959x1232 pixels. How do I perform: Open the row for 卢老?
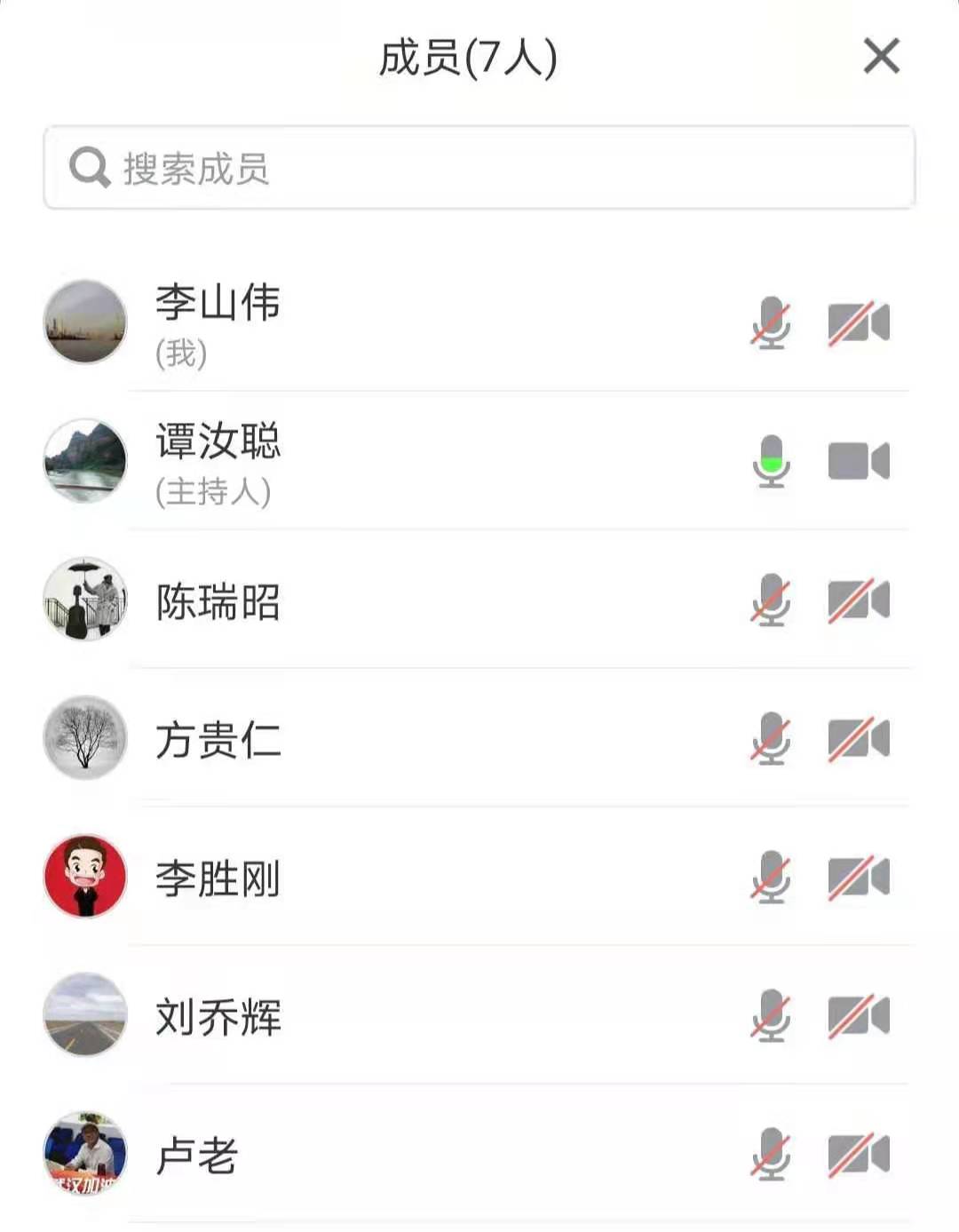197,1156
